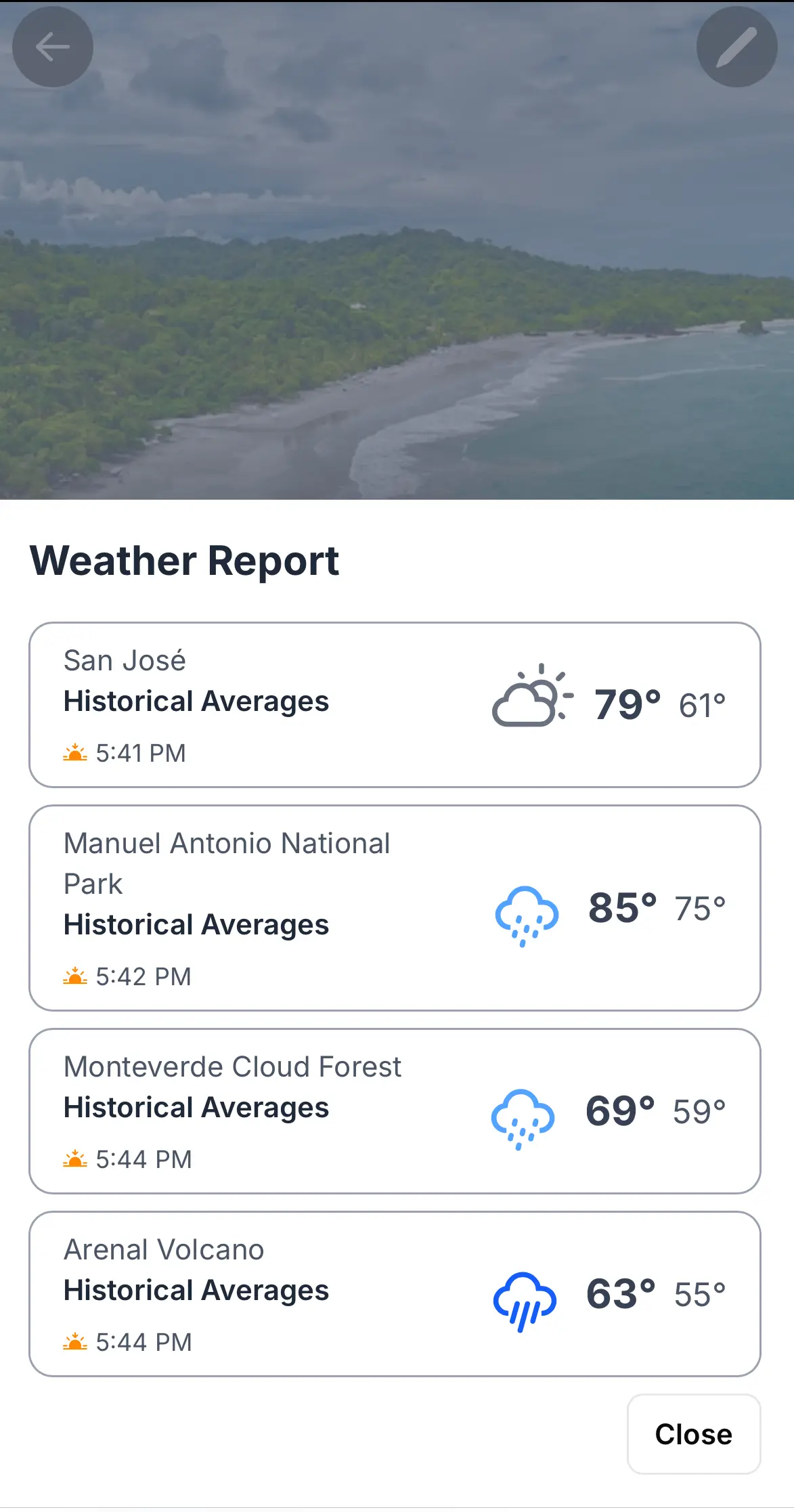Click the back arrow at top left
The height and width of the screenshot is (1512, 794).
click(53, 46)
